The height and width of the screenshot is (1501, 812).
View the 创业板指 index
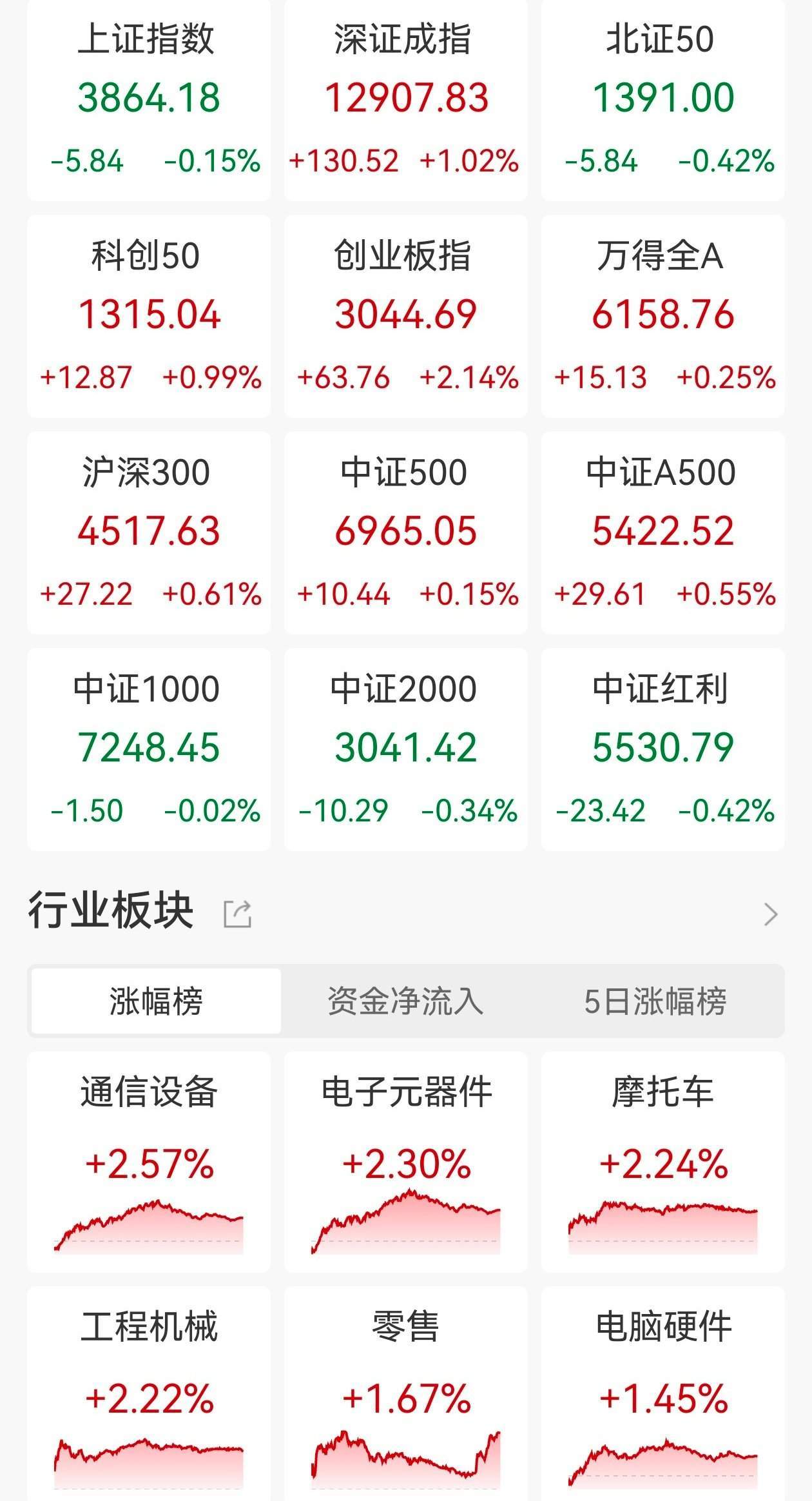[x=405, y=316]
